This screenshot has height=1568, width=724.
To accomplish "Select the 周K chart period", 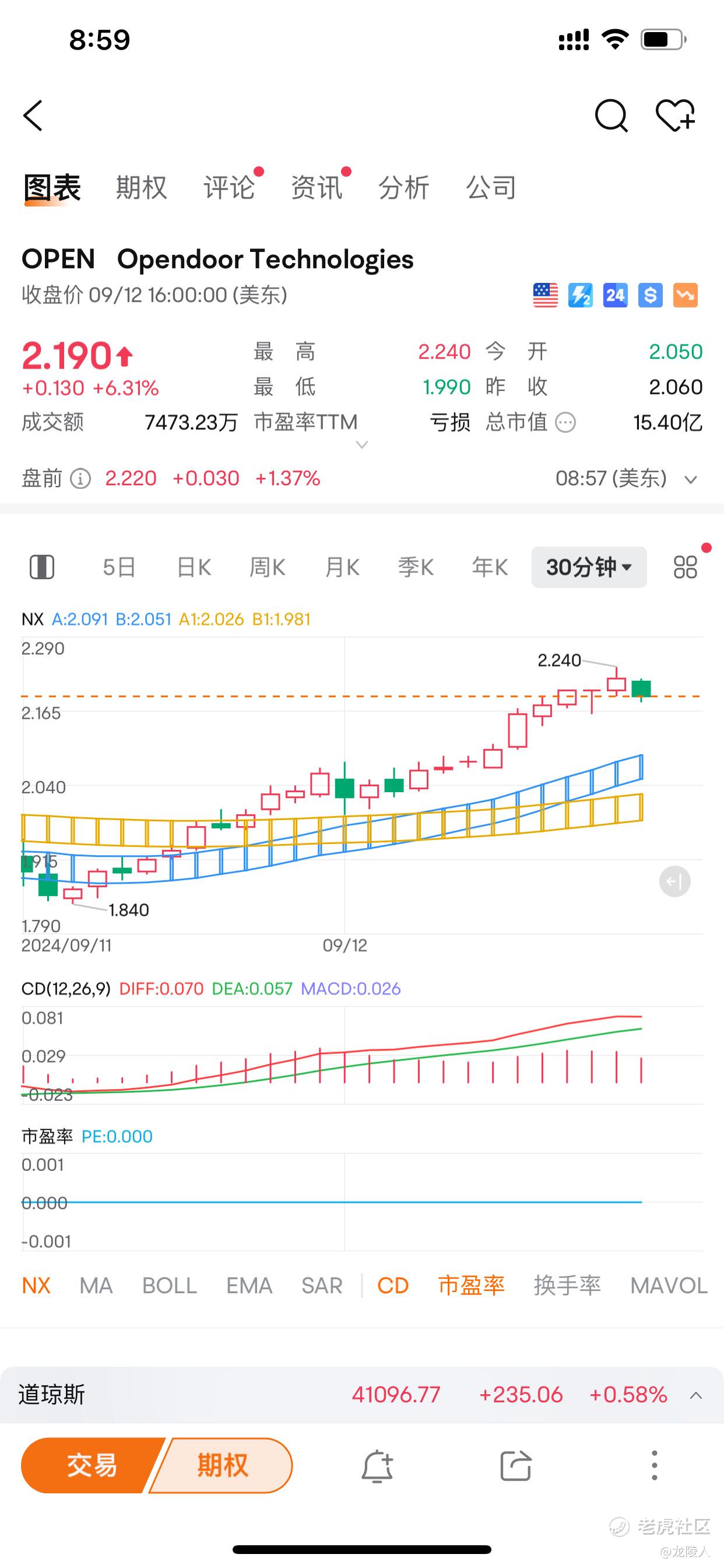I will (267, 568).
